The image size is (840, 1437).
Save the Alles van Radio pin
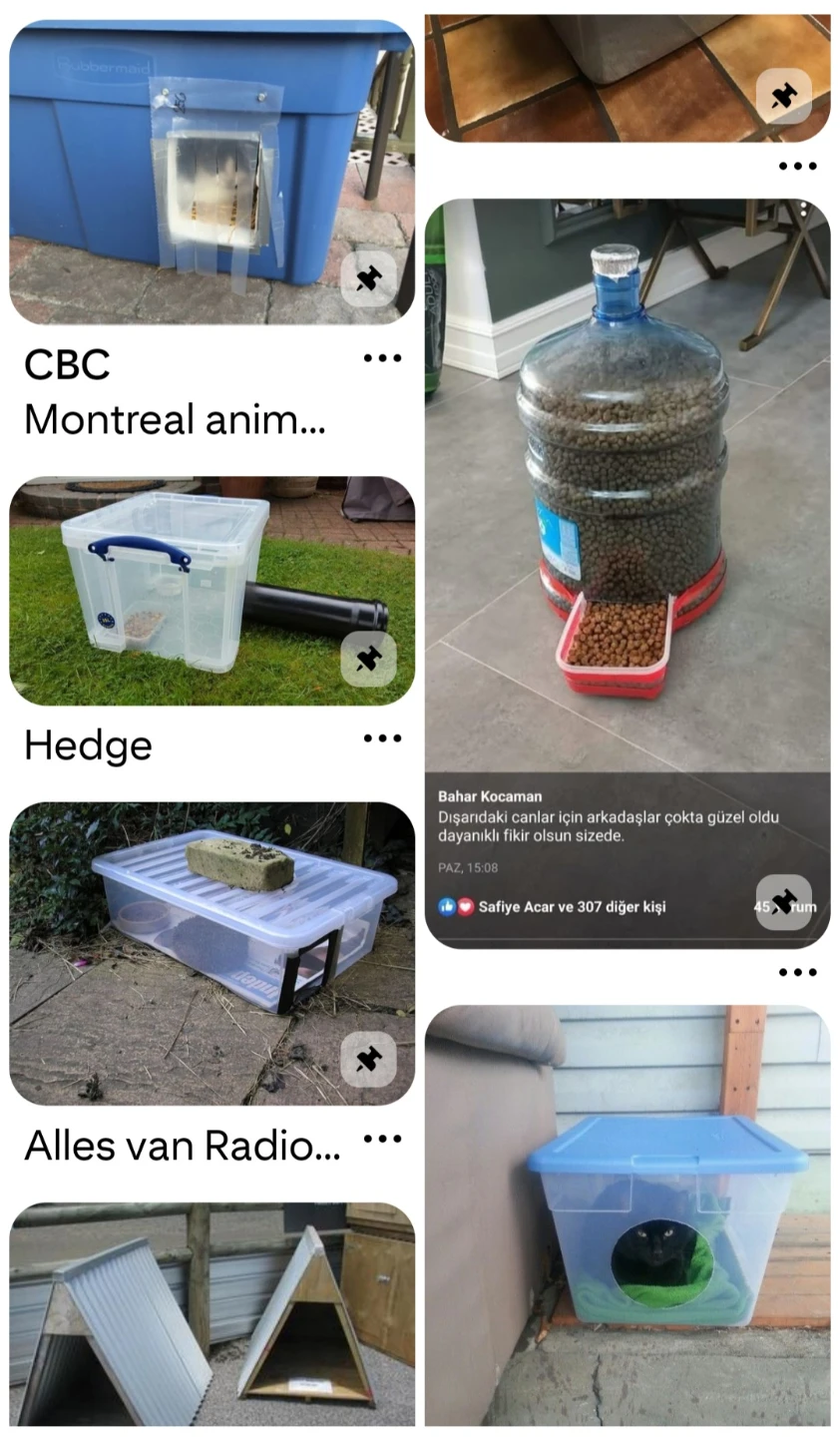click(x=369, y=1059)
